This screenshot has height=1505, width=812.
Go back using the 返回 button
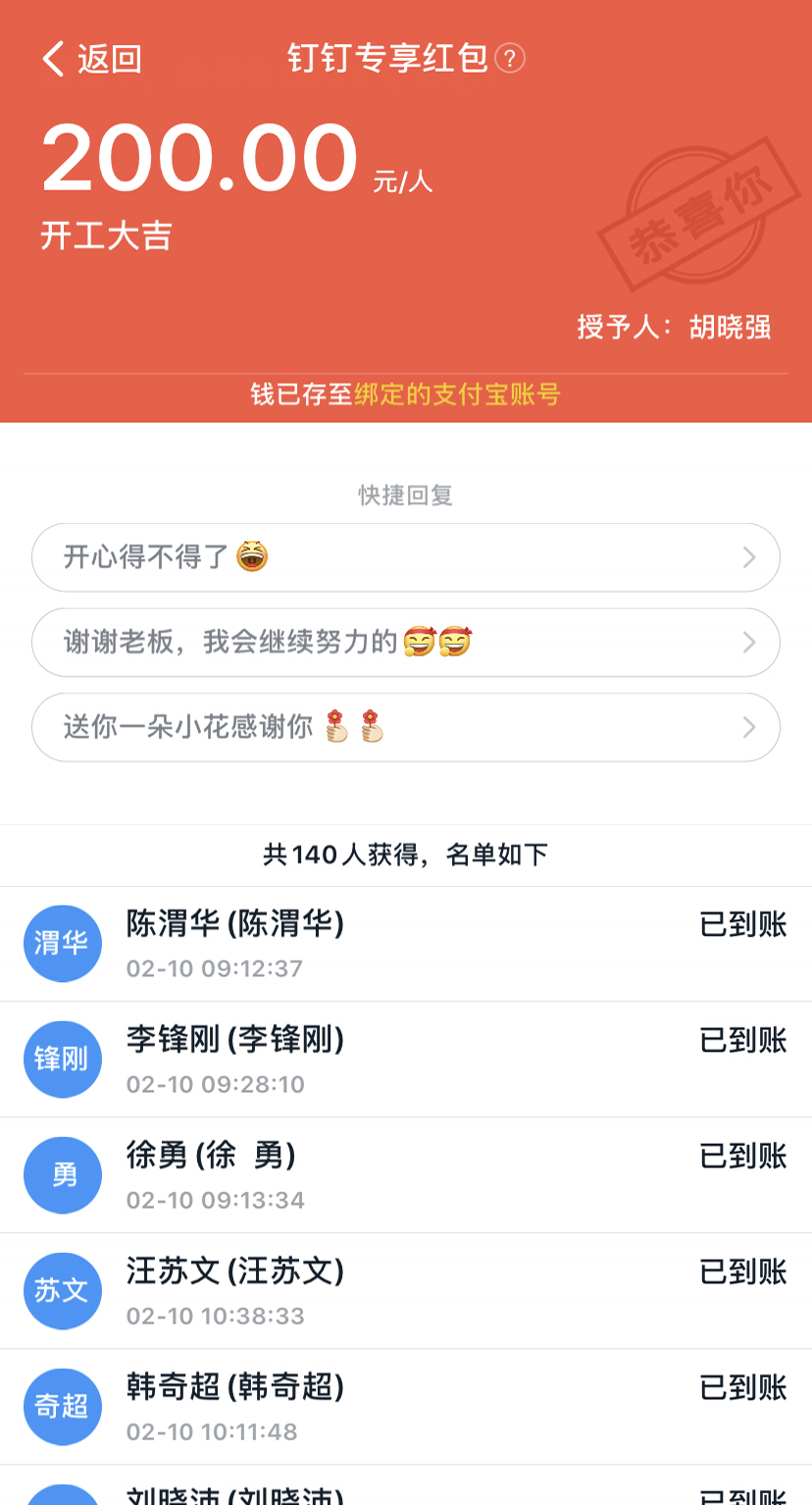(92, 59)
